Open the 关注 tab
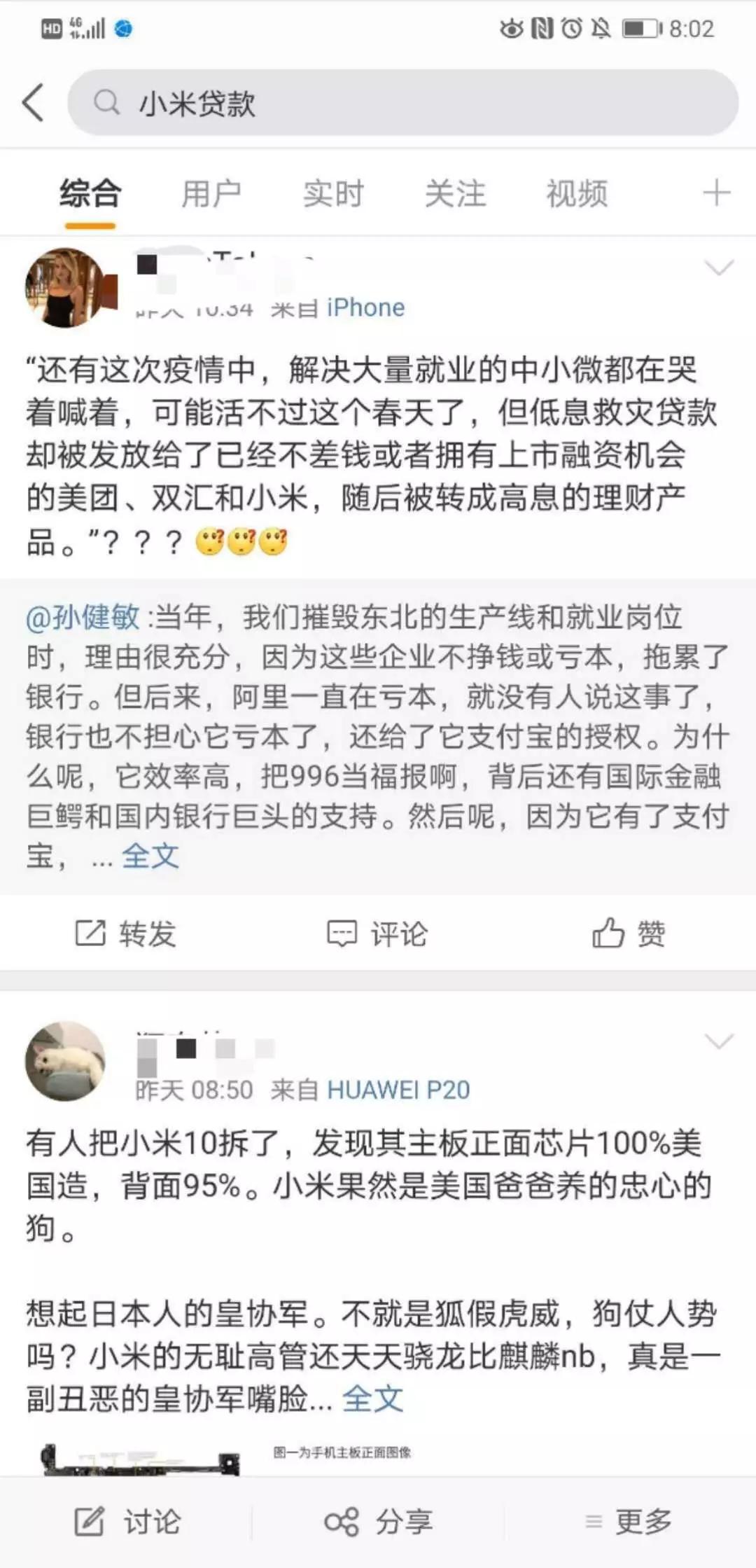Image resolution: width=756 pixels, height=1568 pixels. point(455,194)
